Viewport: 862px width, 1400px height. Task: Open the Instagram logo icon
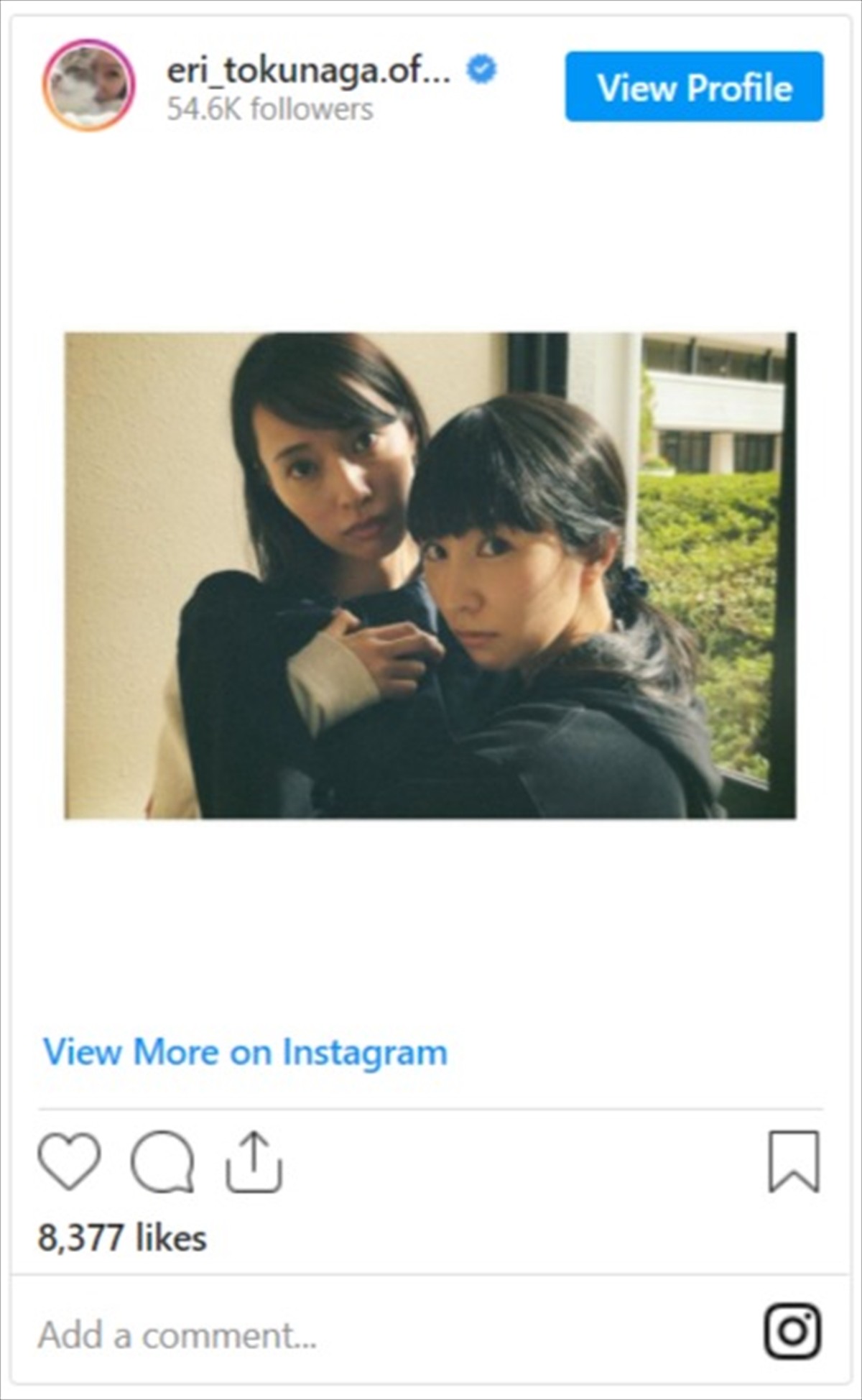[x=792, y=1330]
